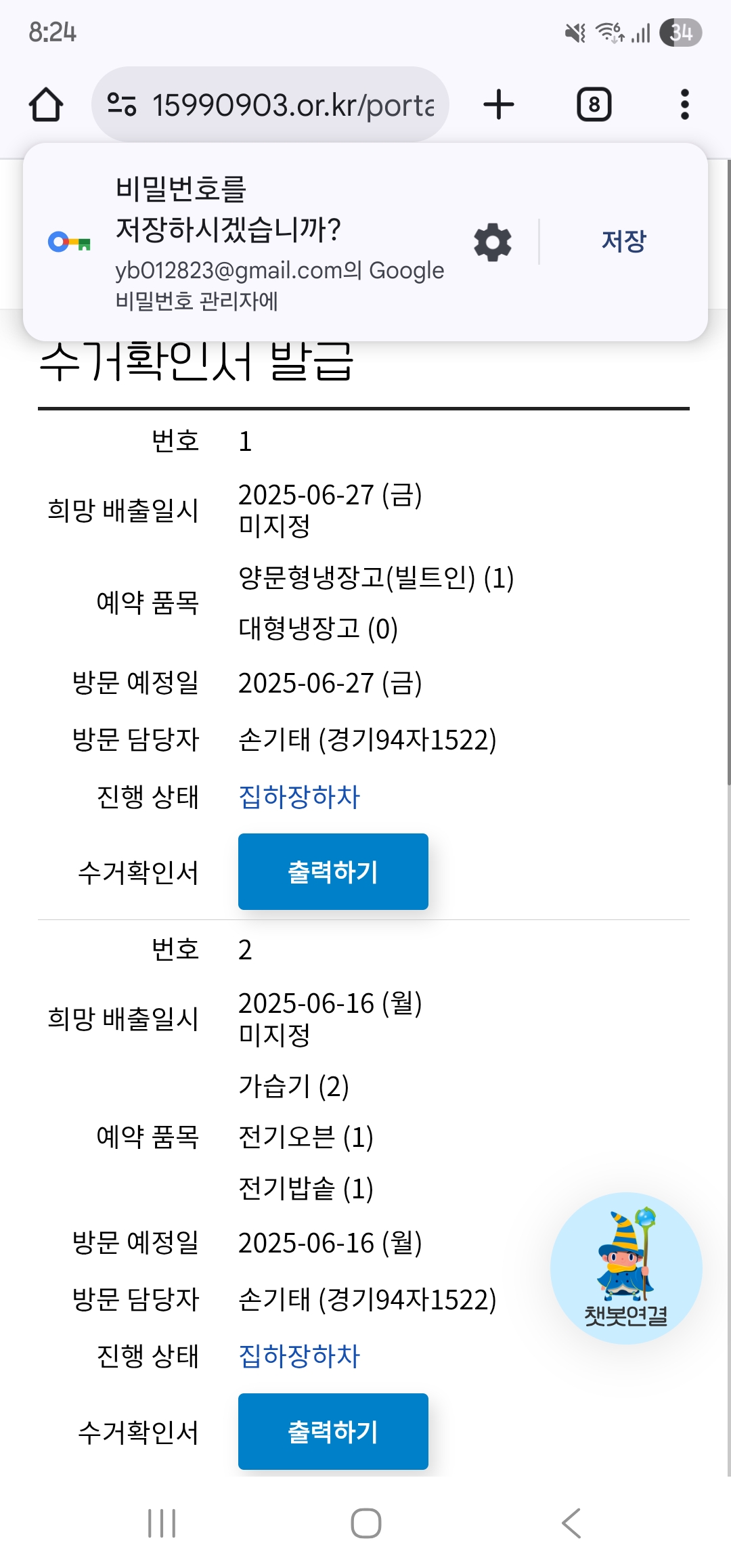Open the 챗봇연결 chatbot button
This screenshot has height=1568, width=731.
(626, 1268)
